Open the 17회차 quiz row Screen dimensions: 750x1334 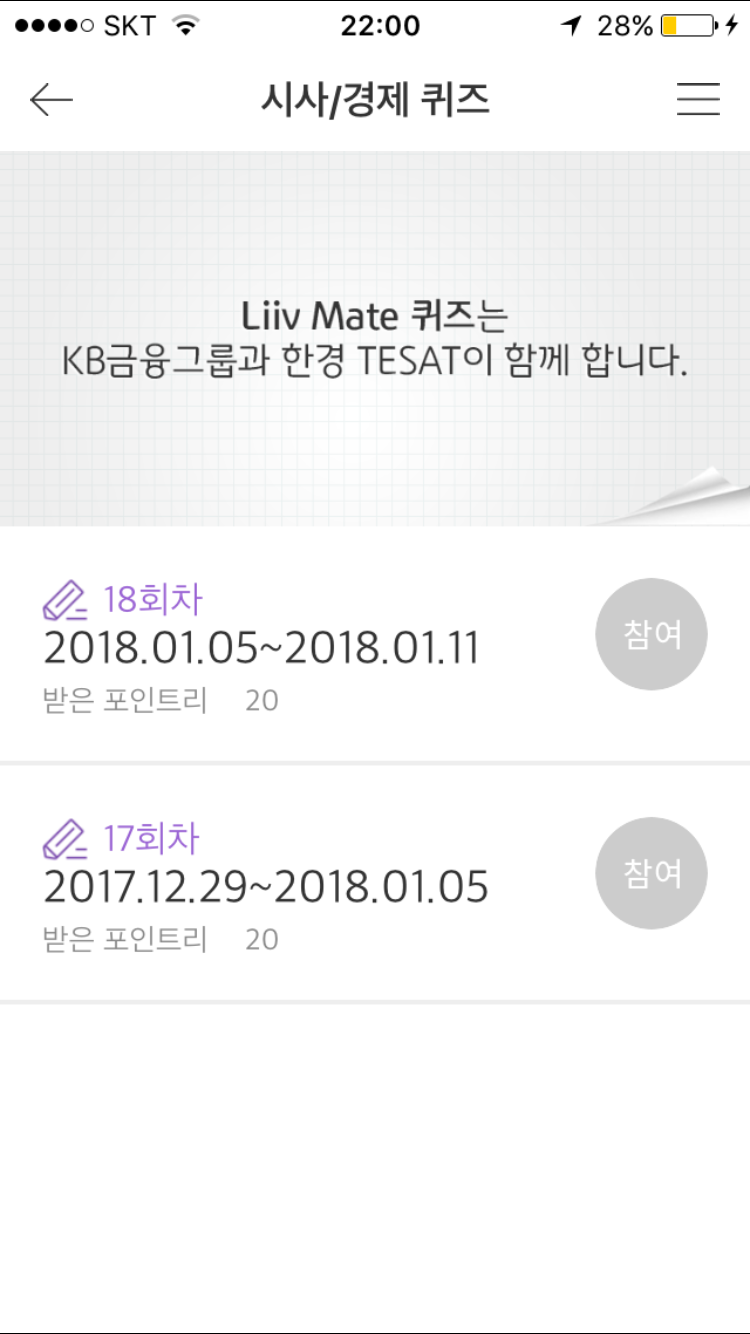(x=375, y=884)
